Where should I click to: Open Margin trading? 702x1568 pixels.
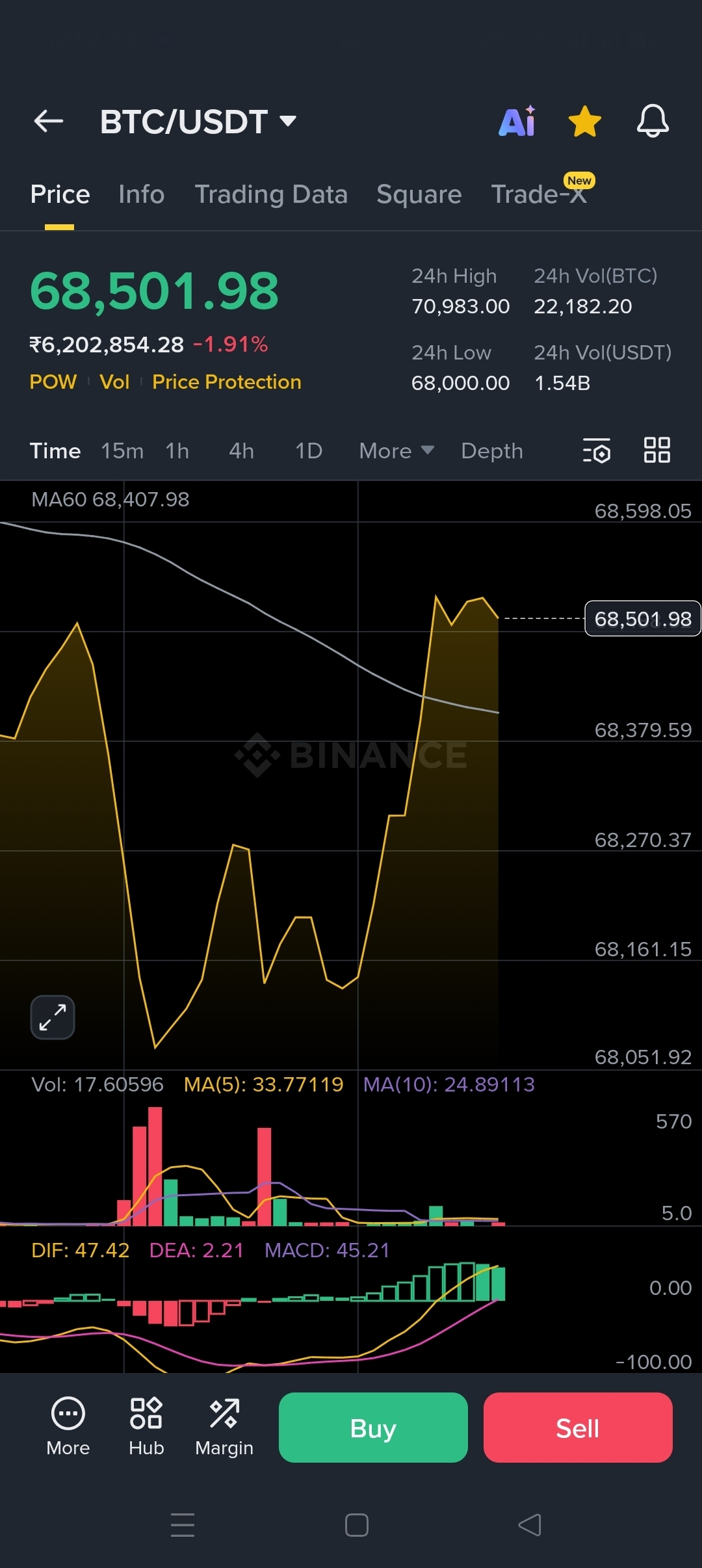coord(224,1427)
